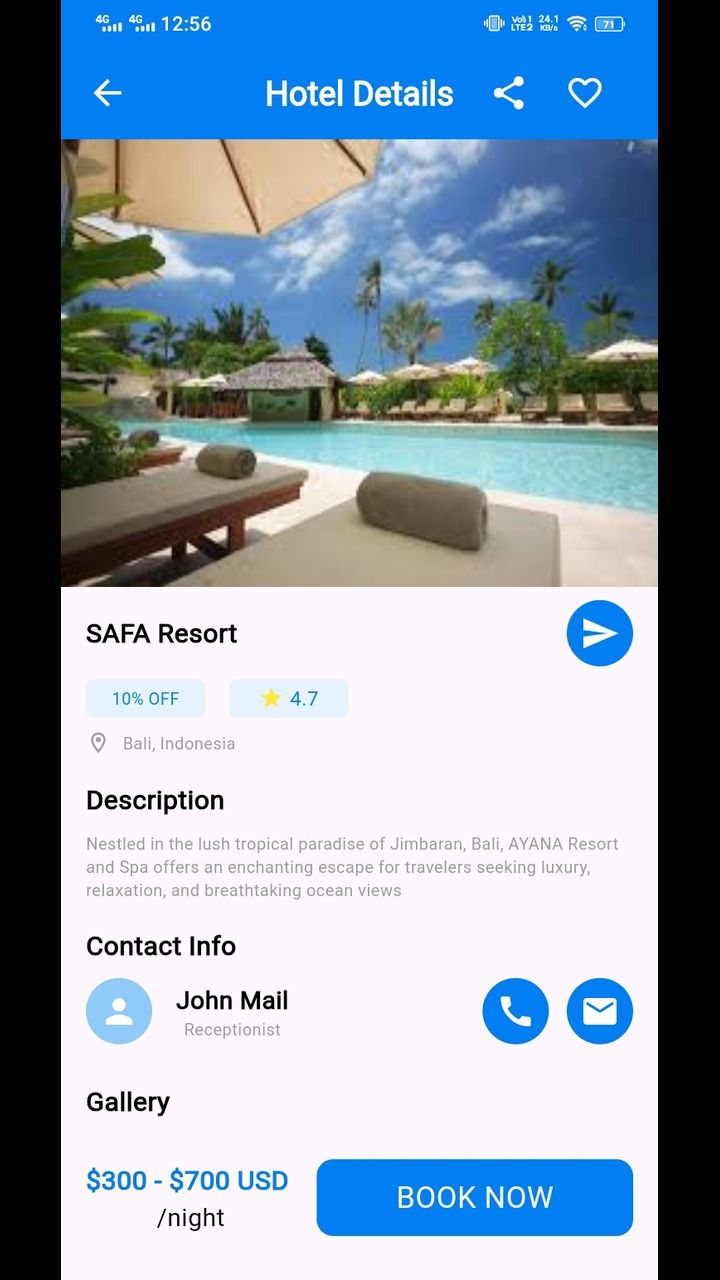Email receptionist John Mail

click(599, 1011)
